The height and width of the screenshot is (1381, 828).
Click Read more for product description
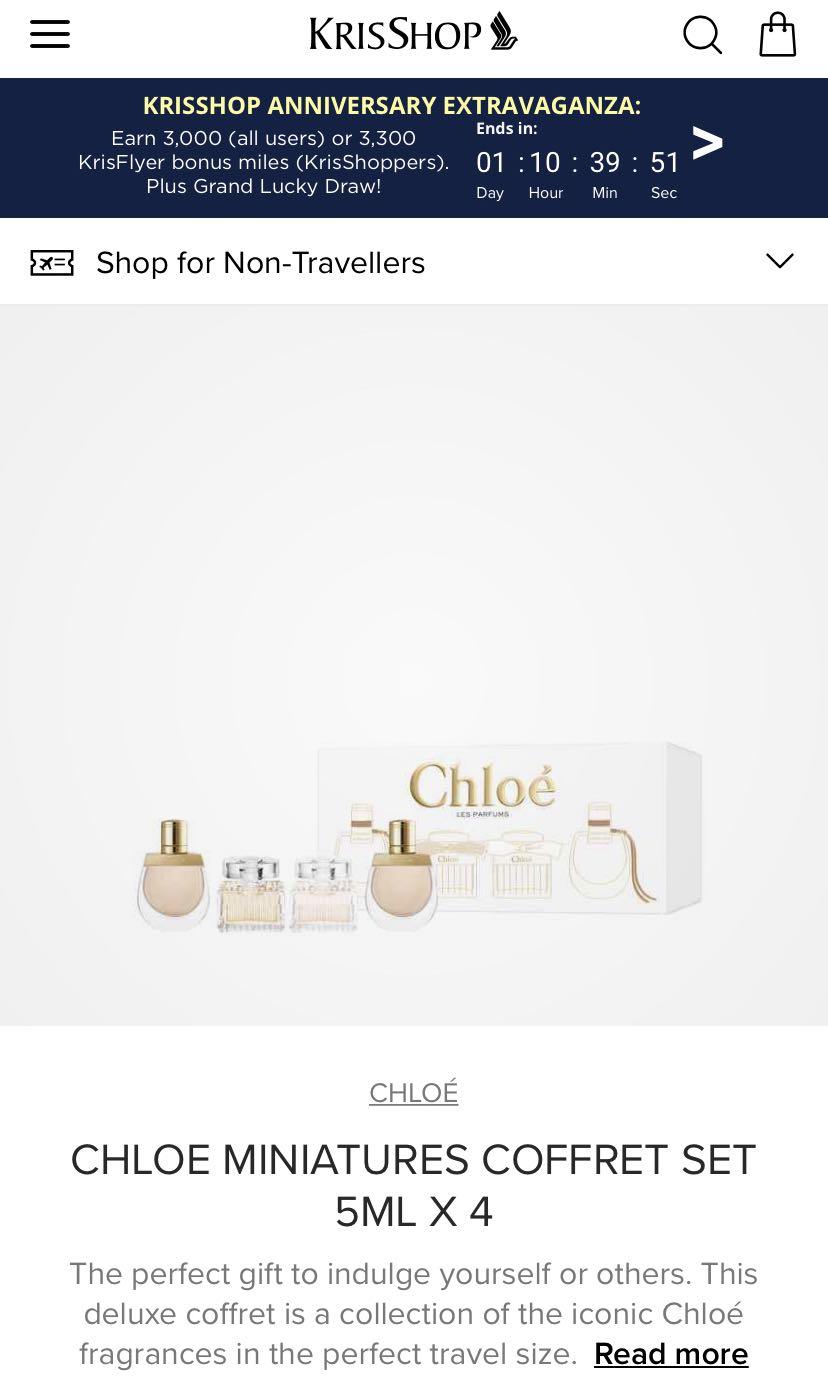[x=670, y=1353]
